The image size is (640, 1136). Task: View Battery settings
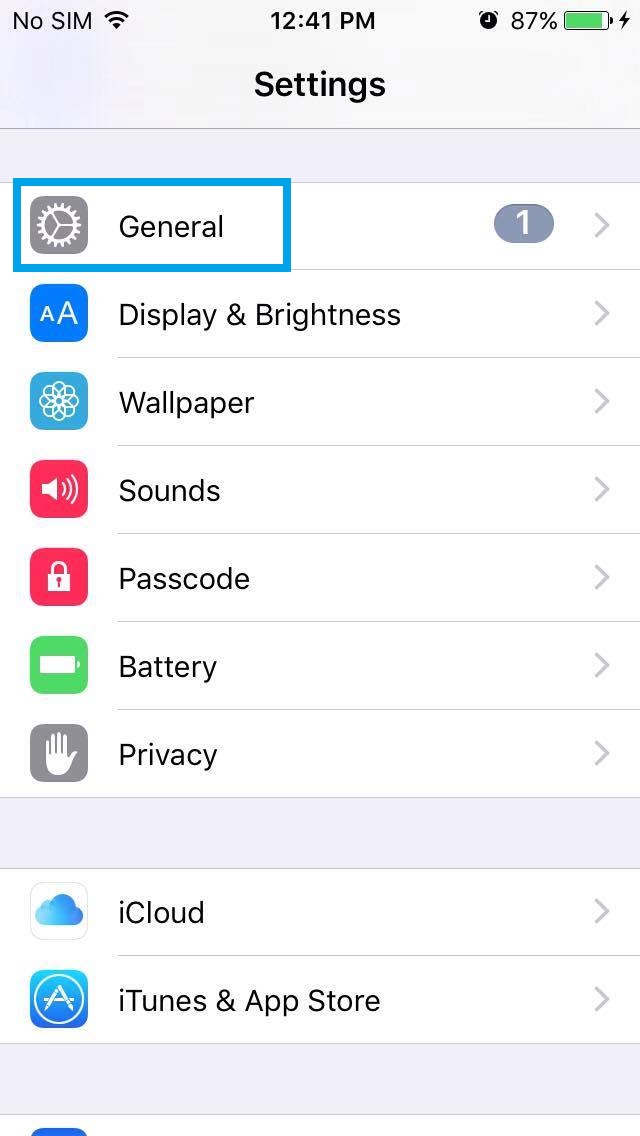[x=320, y=666]
